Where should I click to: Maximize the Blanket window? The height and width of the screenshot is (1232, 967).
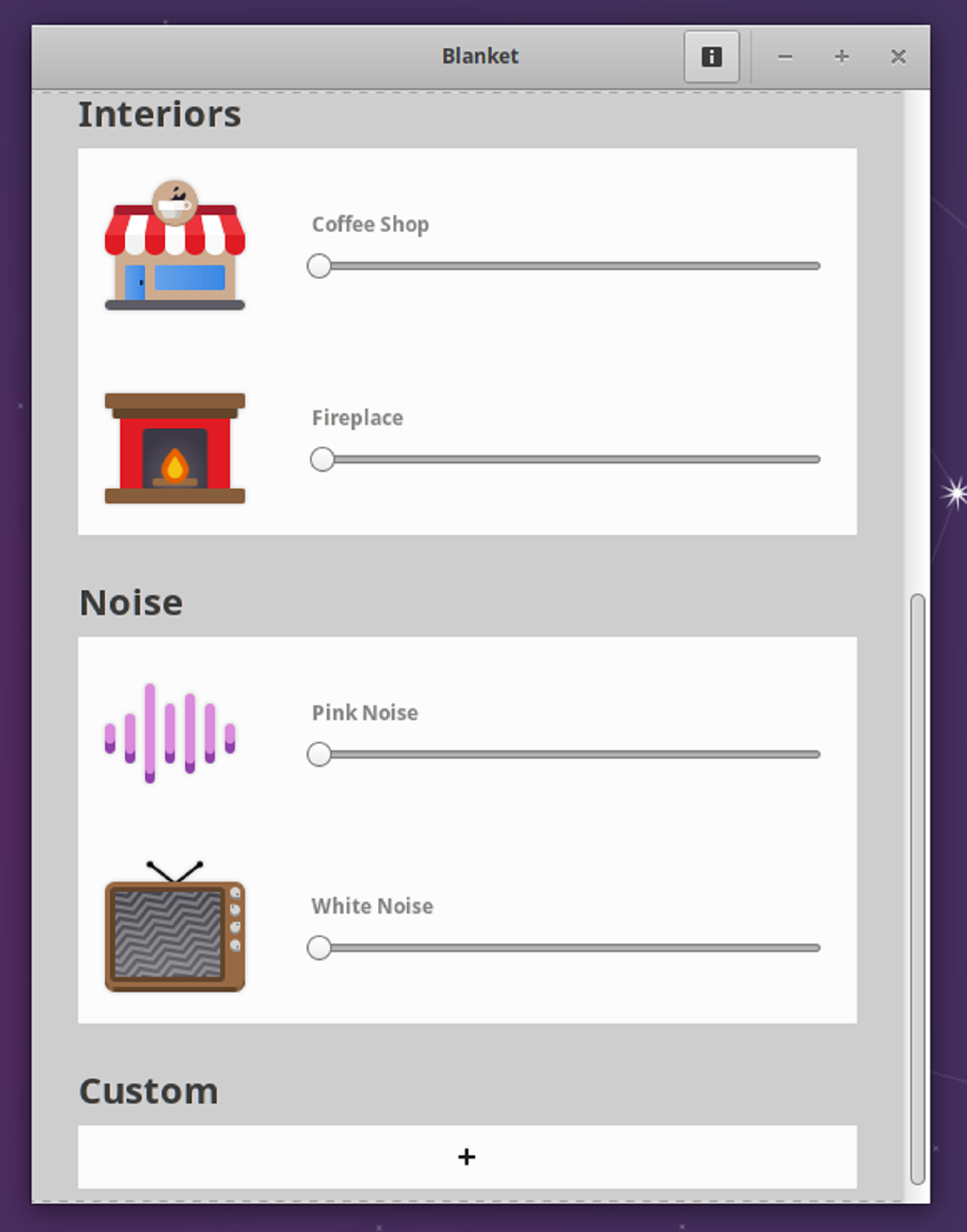pyautogui.click(x=841, y=57)
